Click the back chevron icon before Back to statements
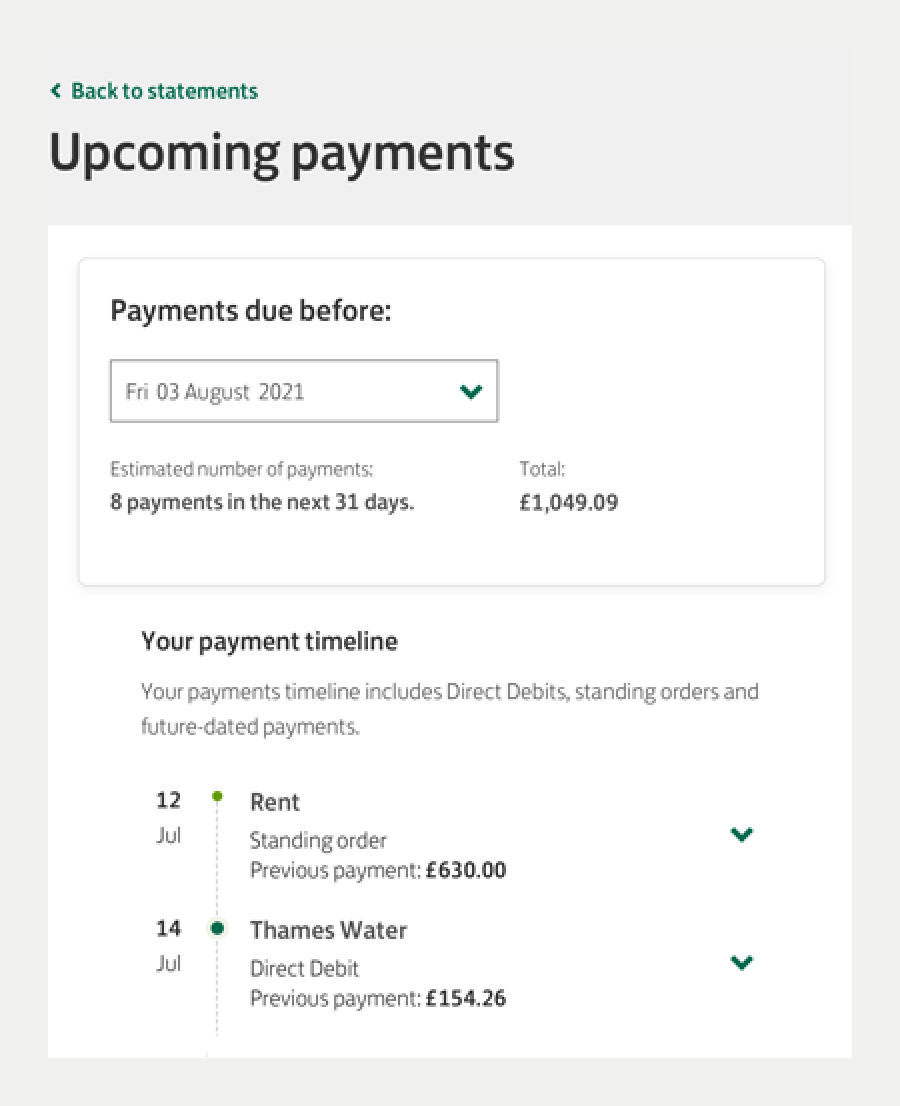Viewport: 900px width, 1106px height. (x=56, y=91)
